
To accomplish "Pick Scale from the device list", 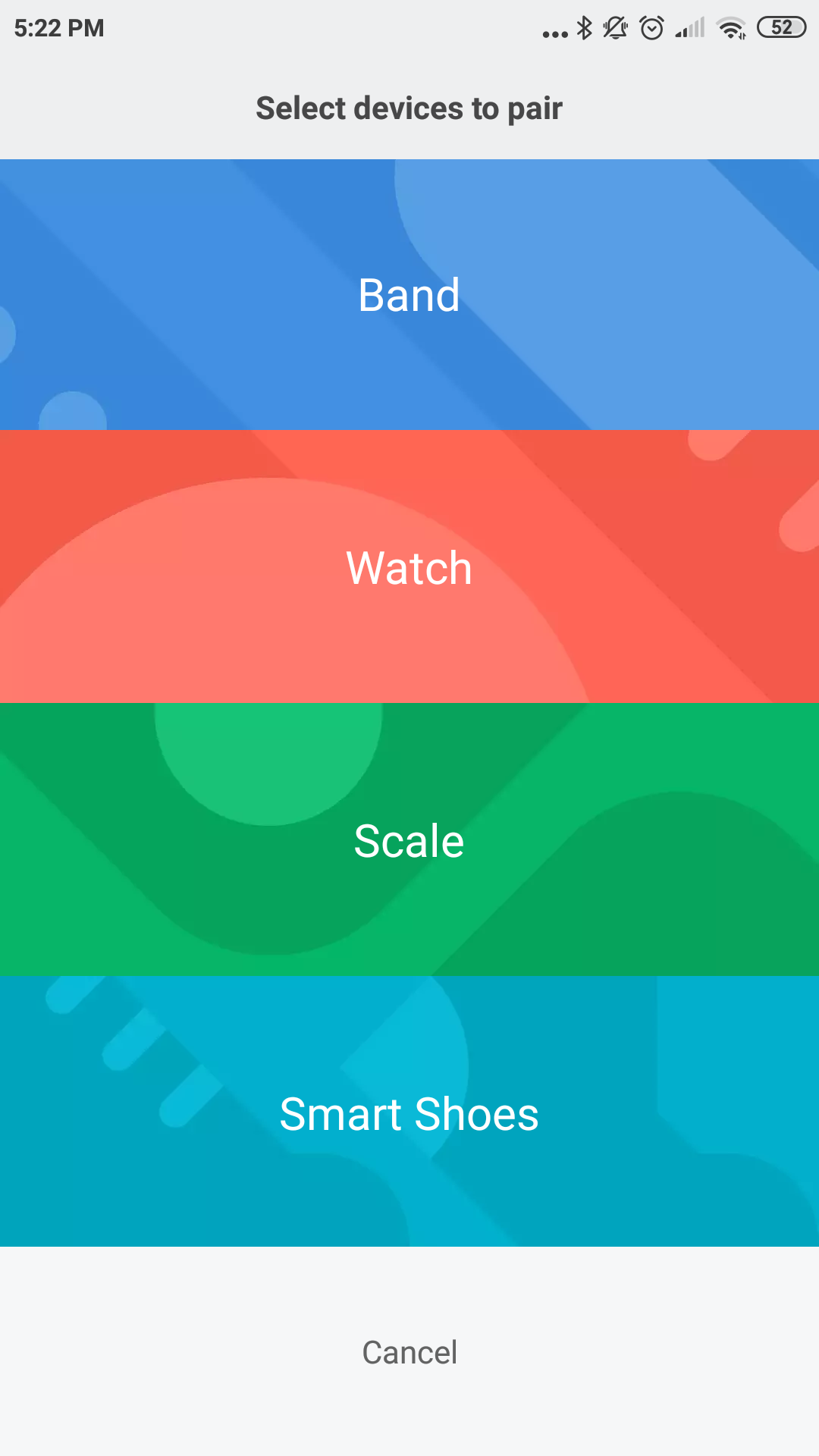I will click(x=409, y=840).
